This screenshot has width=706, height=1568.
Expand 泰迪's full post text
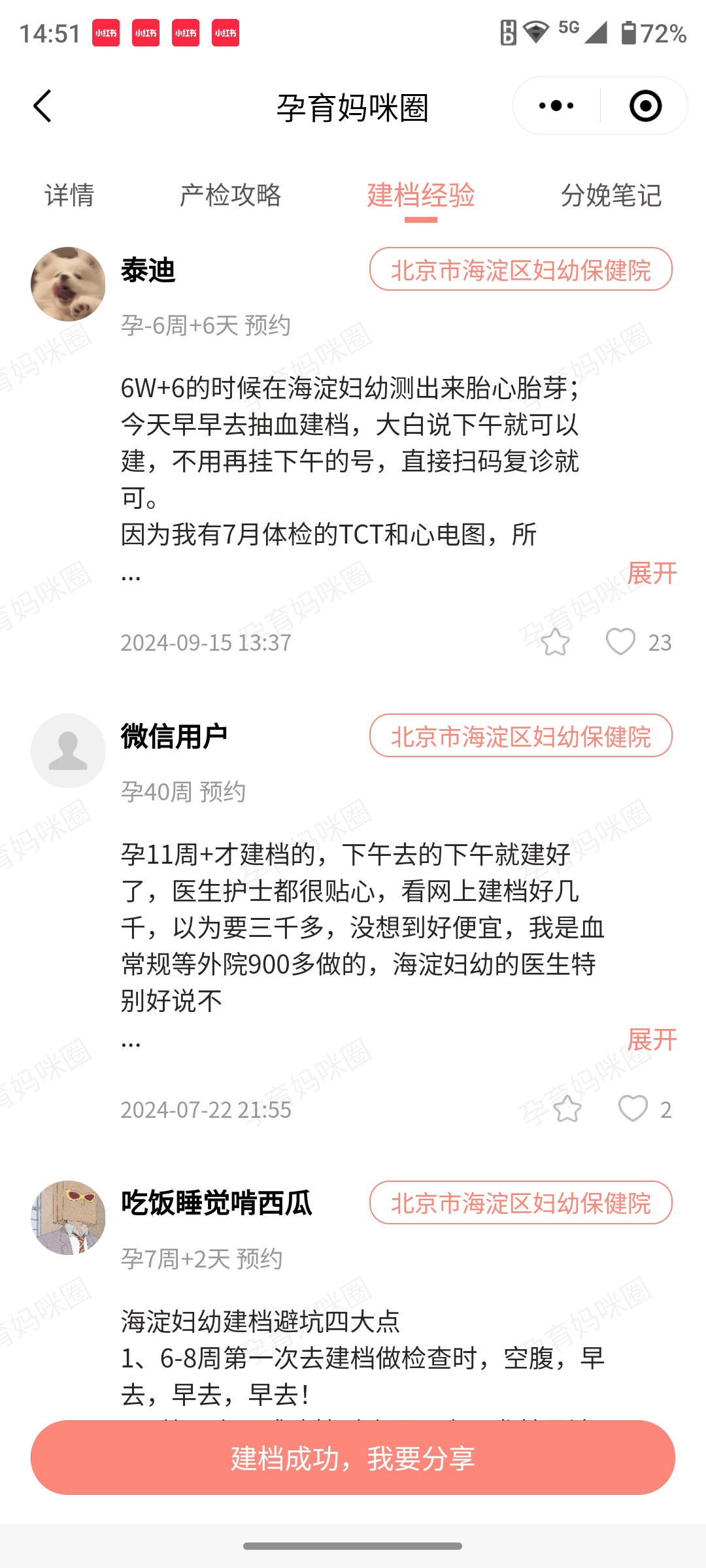click(652, 573)
